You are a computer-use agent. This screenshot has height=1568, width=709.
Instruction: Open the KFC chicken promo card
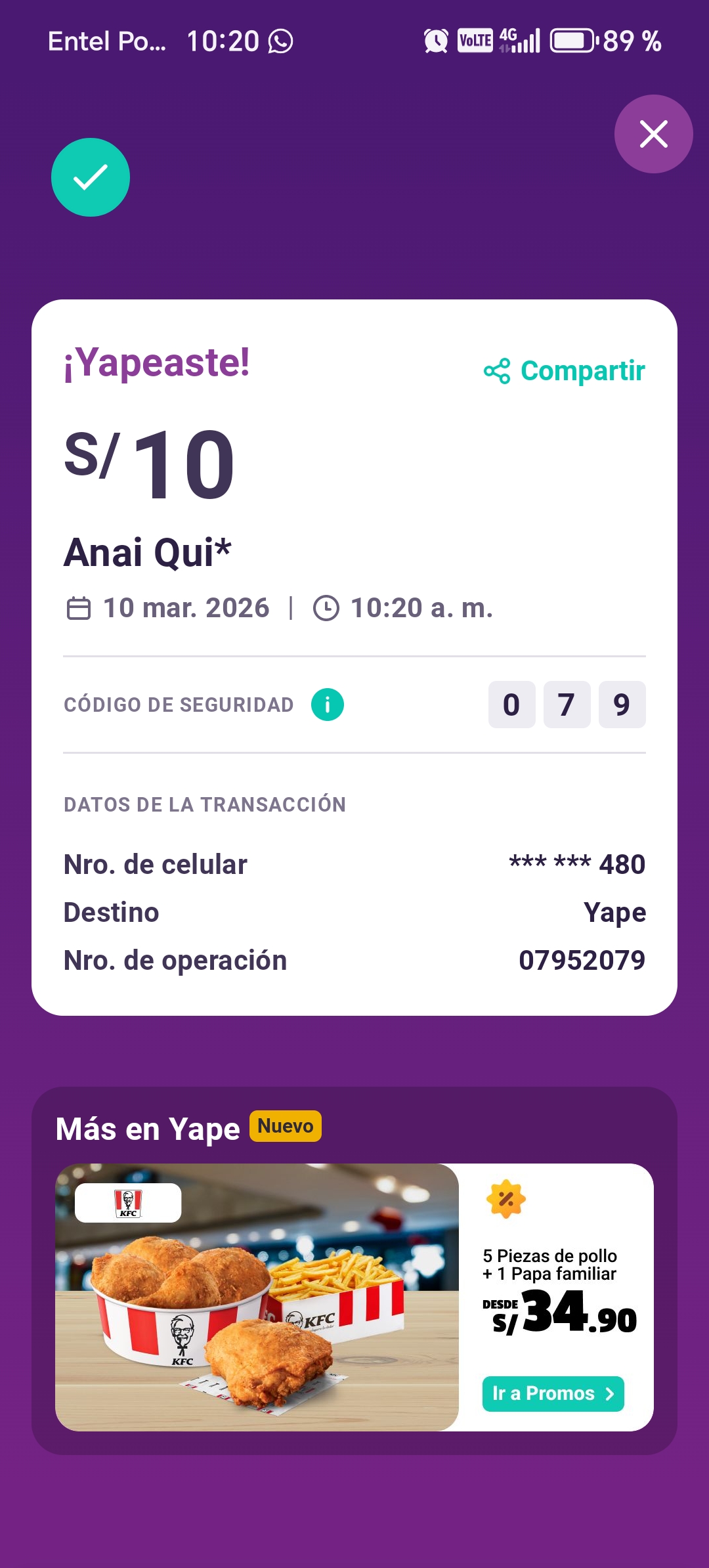[257, 1297]
